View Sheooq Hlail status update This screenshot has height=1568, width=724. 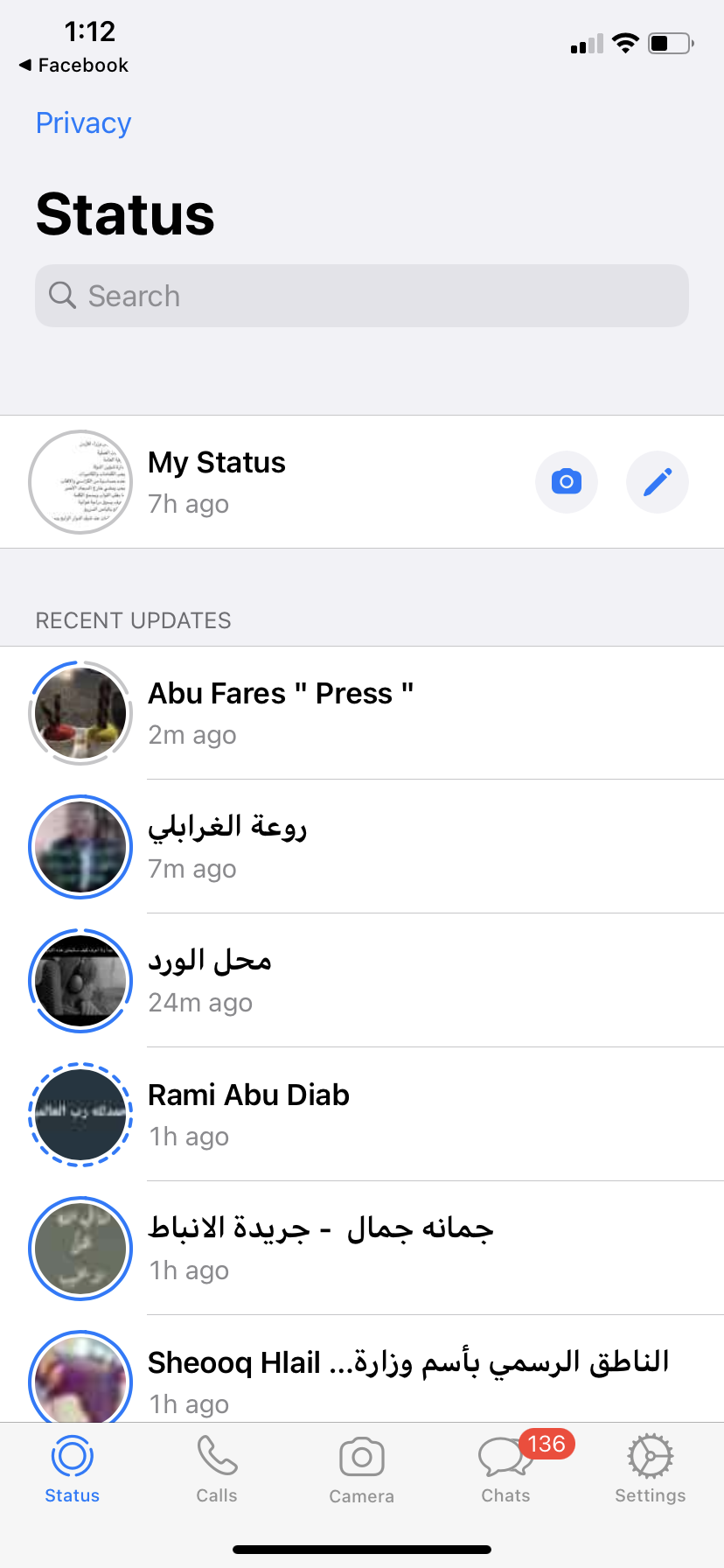362,1369
